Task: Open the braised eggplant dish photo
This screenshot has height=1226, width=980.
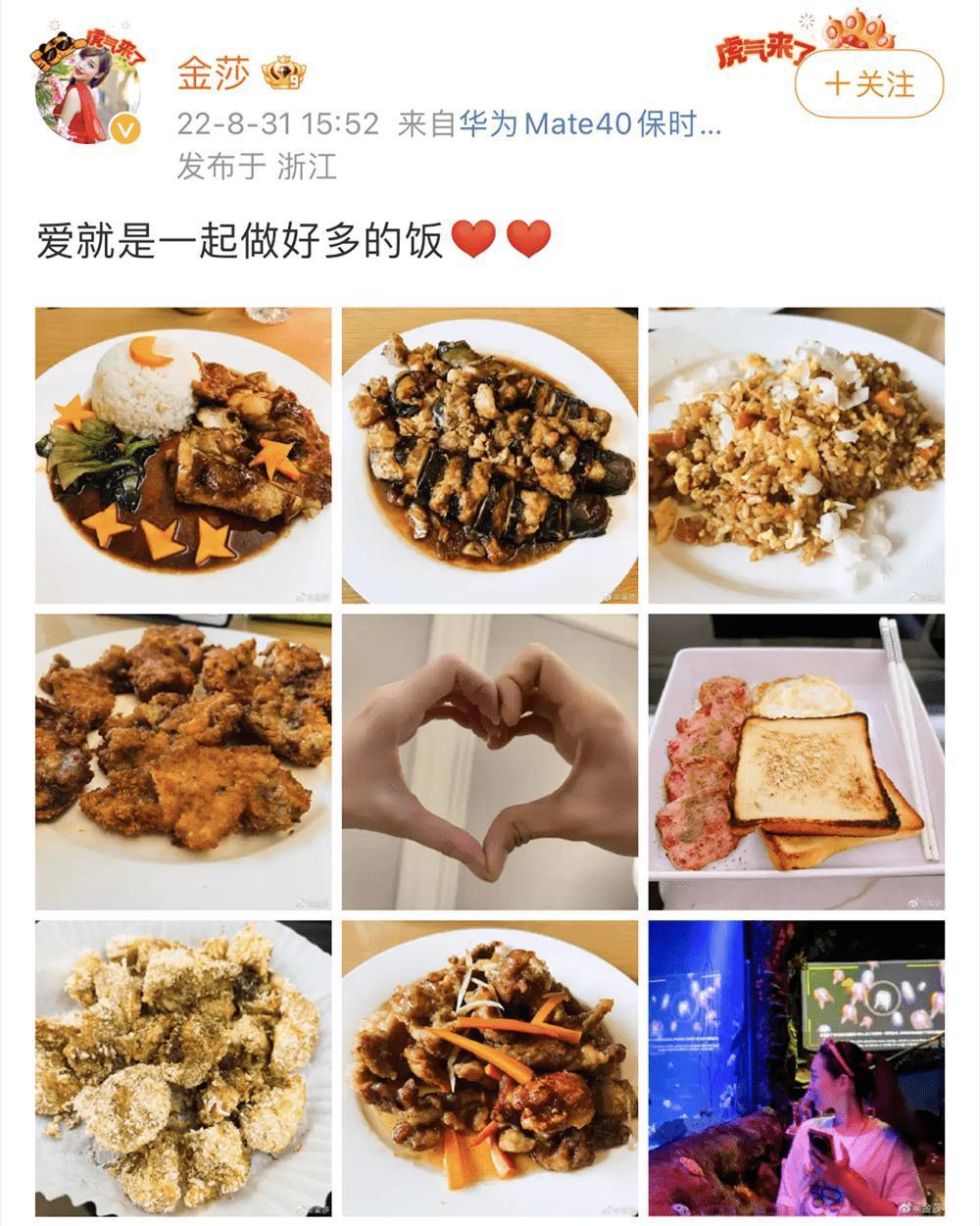Action: tap(489, 453)
